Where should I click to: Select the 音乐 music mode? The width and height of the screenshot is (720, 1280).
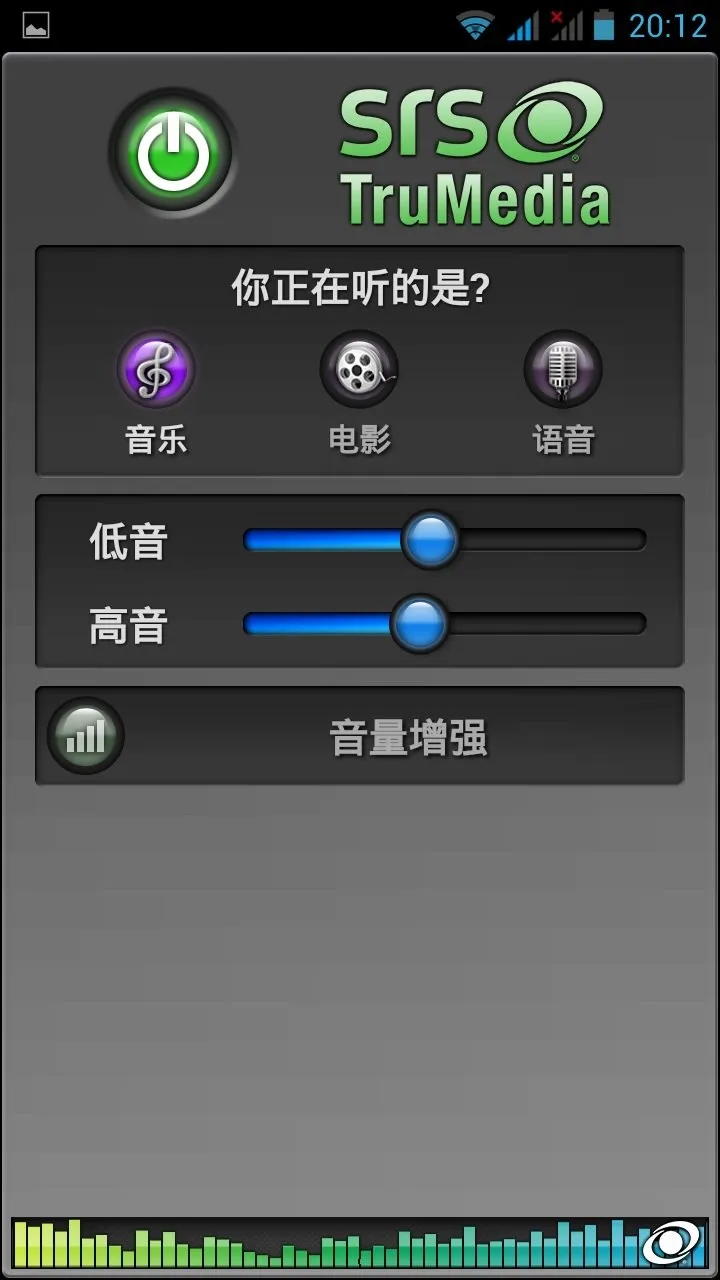[x=156, y=371]
